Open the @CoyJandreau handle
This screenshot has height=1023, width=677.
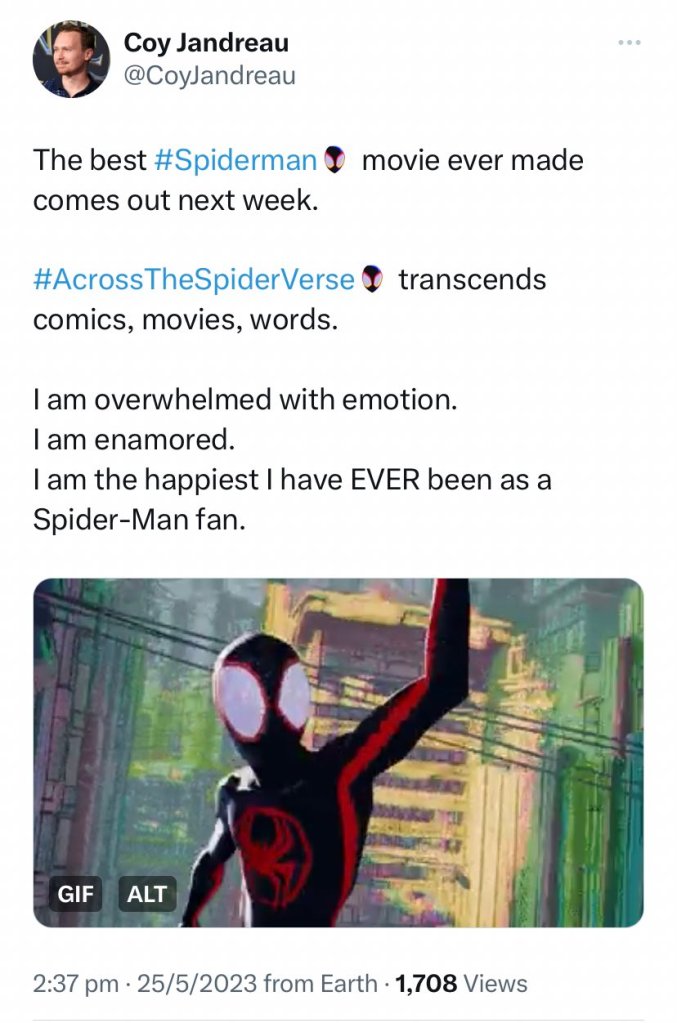point(209,76)
